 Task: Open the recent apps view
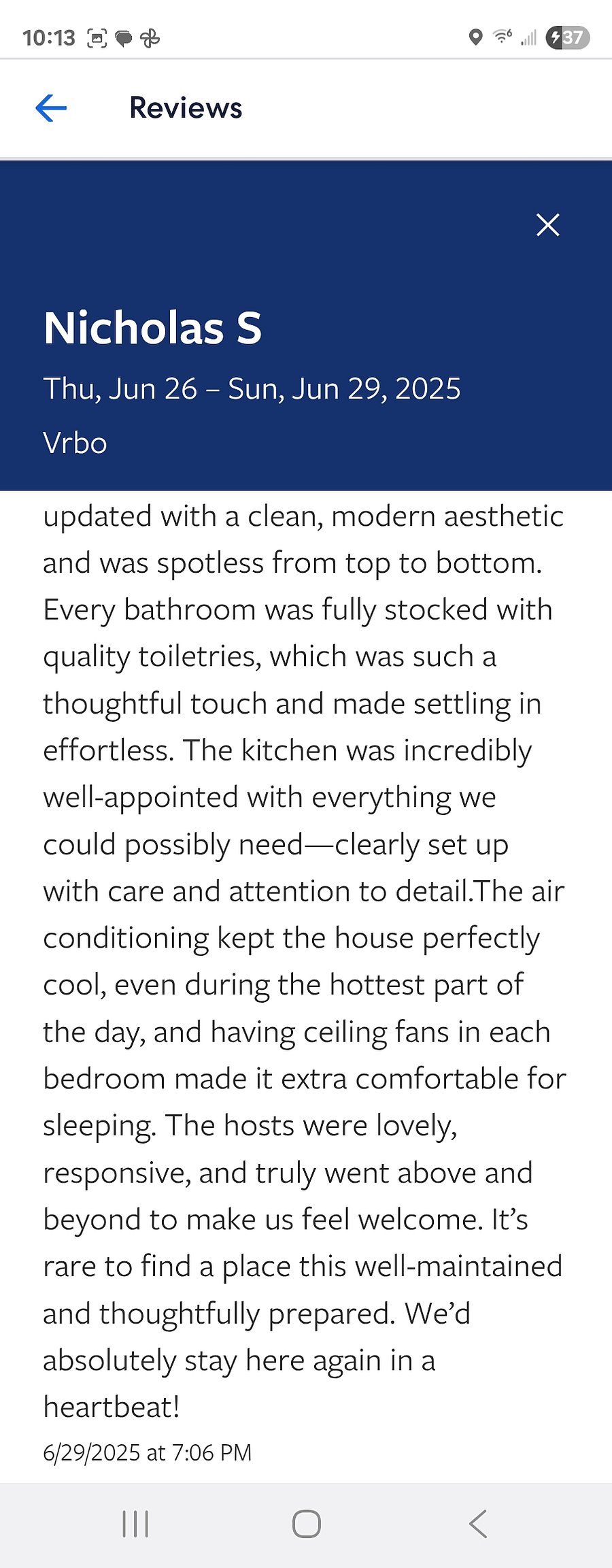click(x=135, y=1524)
